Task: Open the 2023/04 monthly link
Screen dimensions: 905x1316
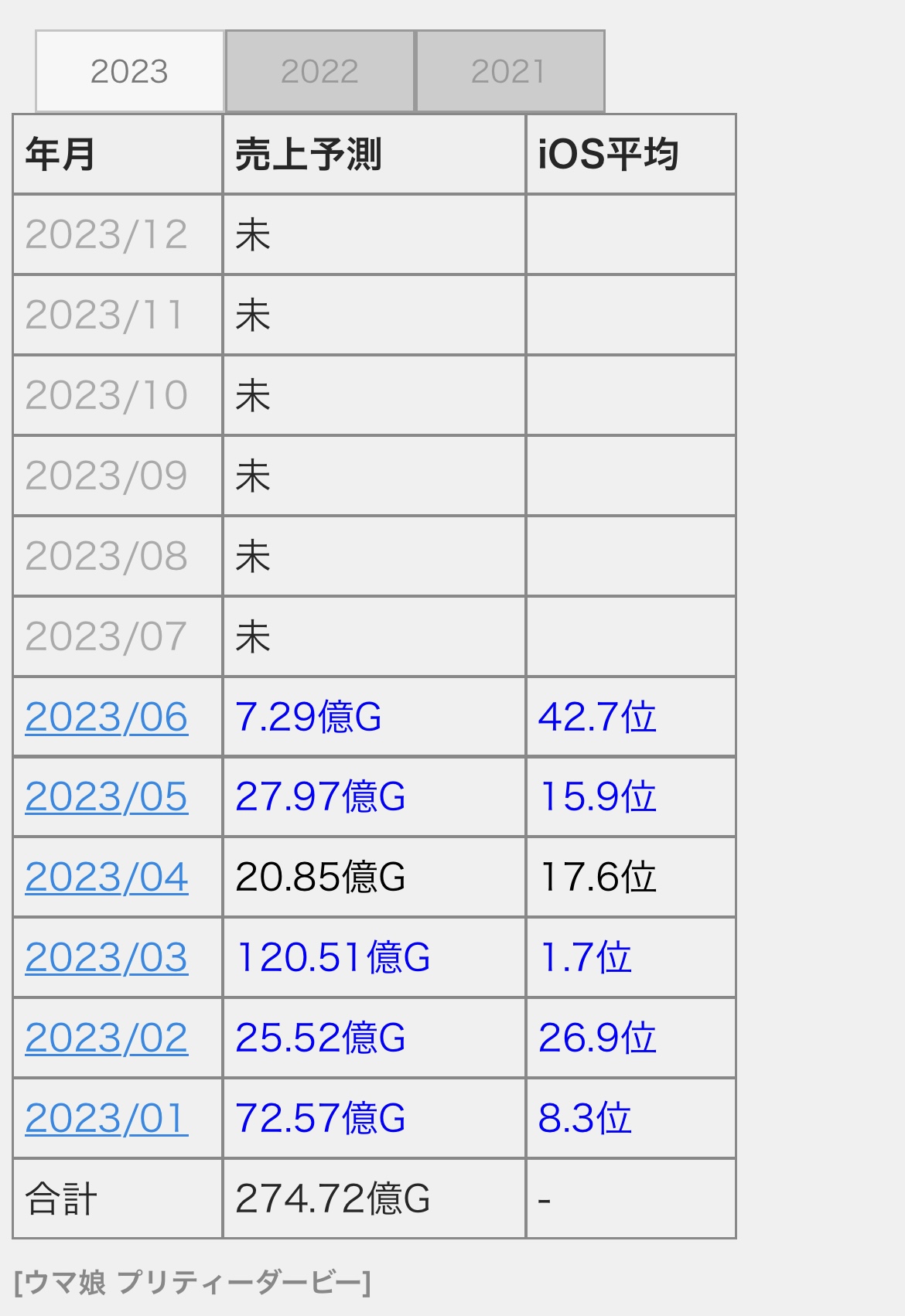Action: pos(107,878)
